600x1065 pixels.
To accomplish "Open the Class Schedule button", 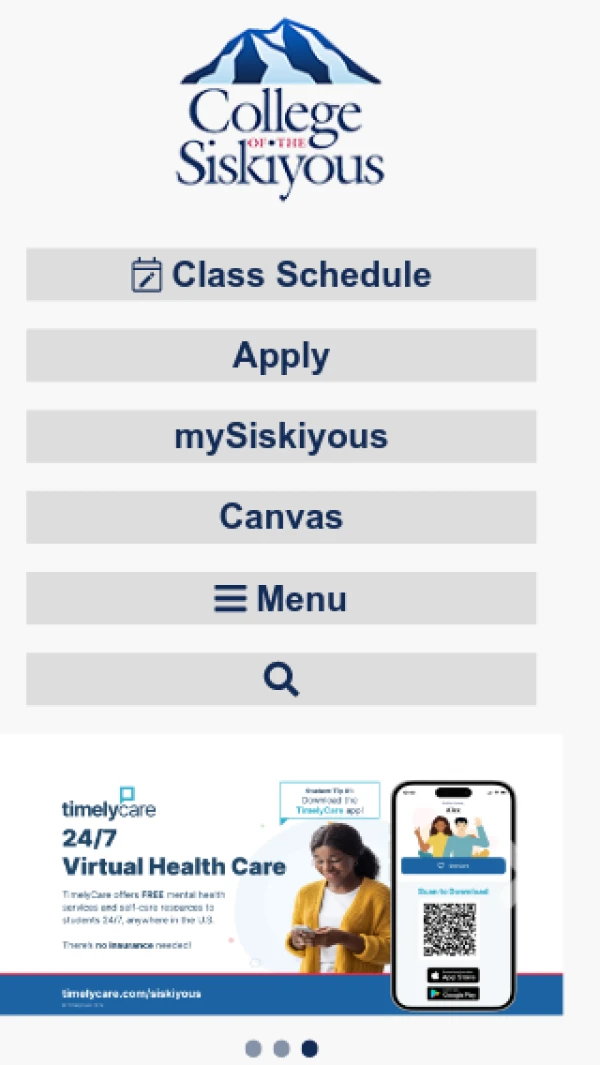I will (x=281, y=275).
